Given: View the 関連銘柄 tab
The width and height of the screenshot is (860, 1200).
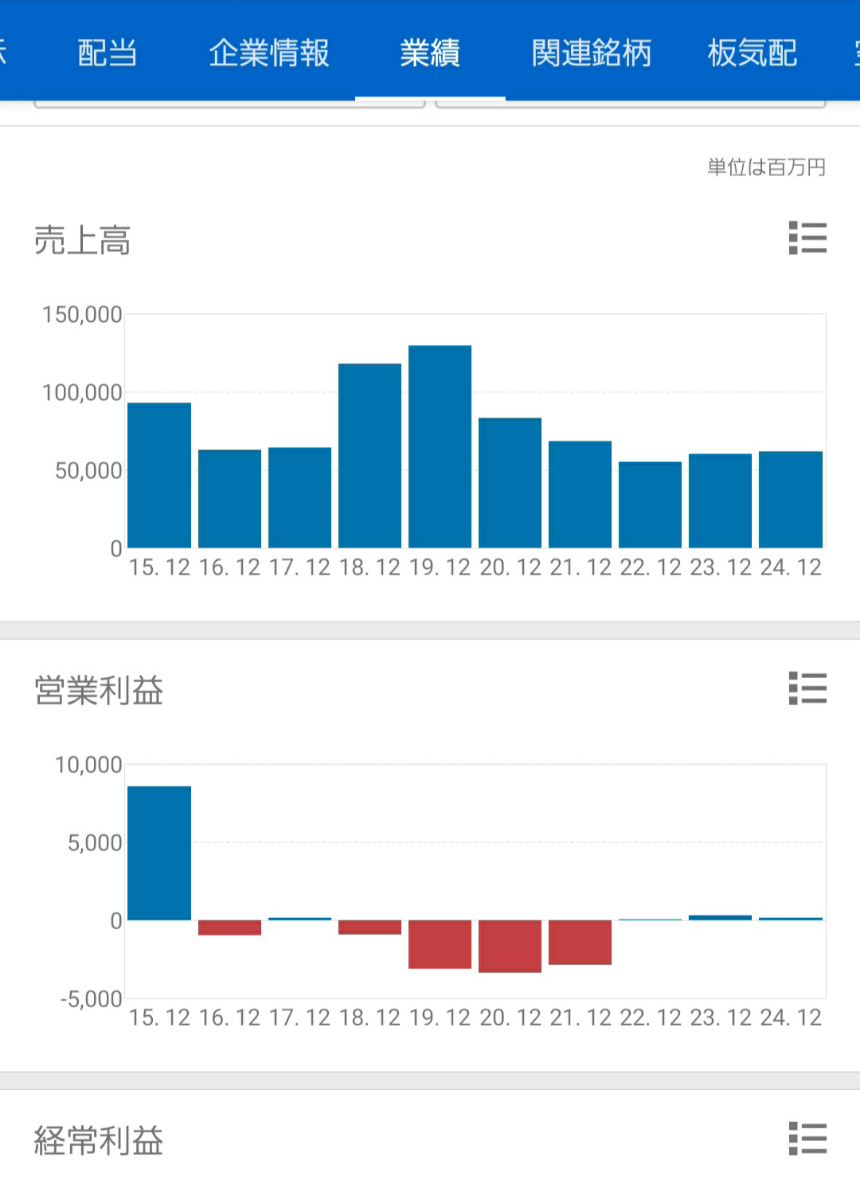Looking at the screenshot, I should click(592, 54).
